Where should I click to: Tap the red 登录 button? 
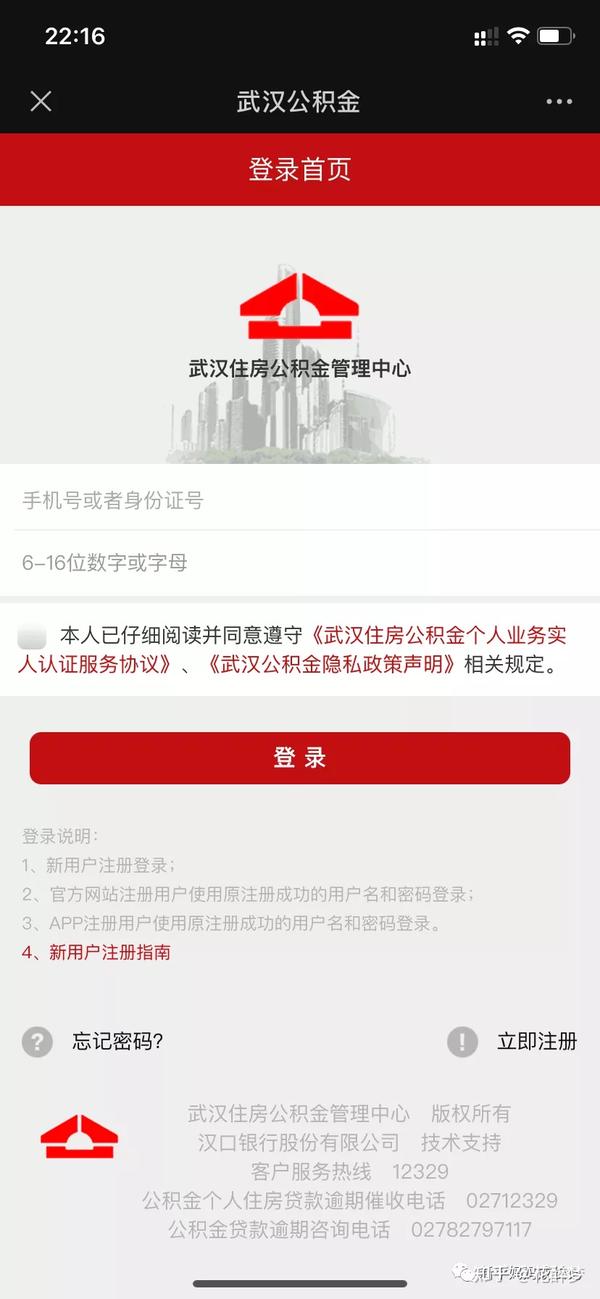pos(300,758)
